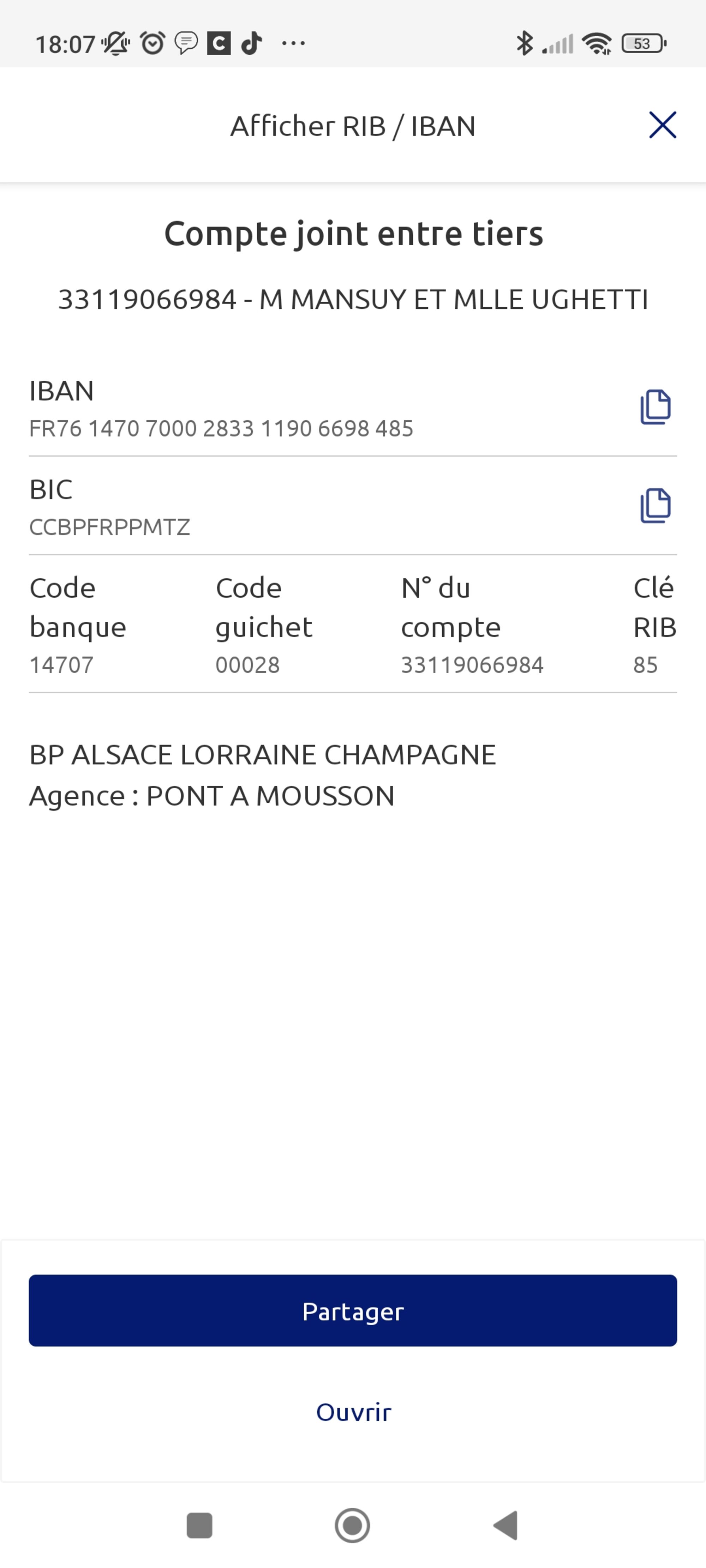Copy the BIC code

tap(656, 506)
